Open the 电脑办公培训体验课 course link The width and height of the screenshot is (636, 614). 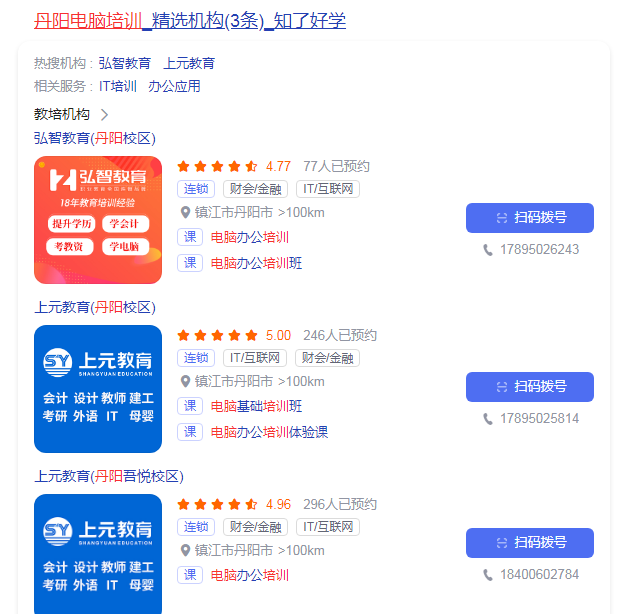click(x=269, y=432)
